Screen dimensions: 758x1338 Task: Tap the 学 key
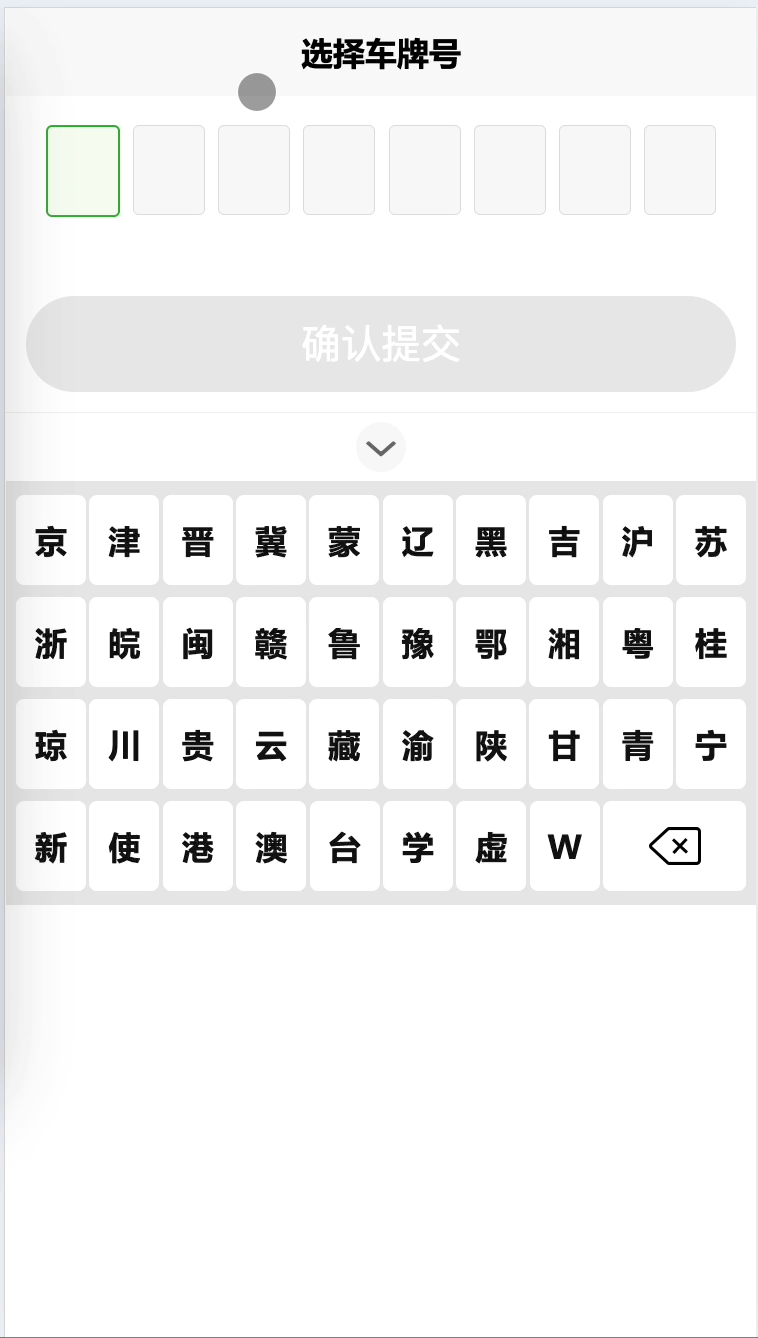418,846
